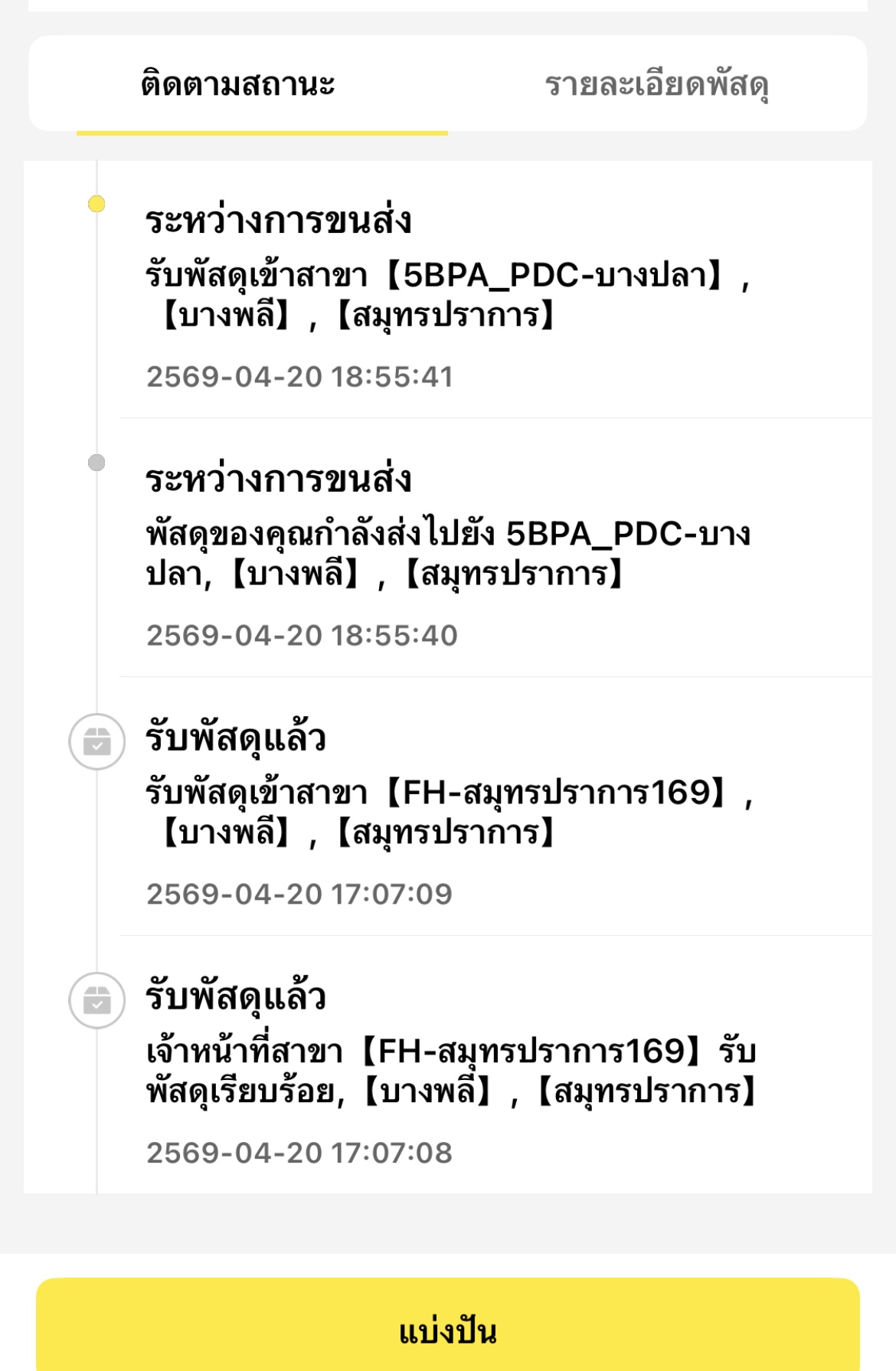896x1371 pixels.
Task: Tap the แบ่งปัน share button
Action: (448, 1331)
